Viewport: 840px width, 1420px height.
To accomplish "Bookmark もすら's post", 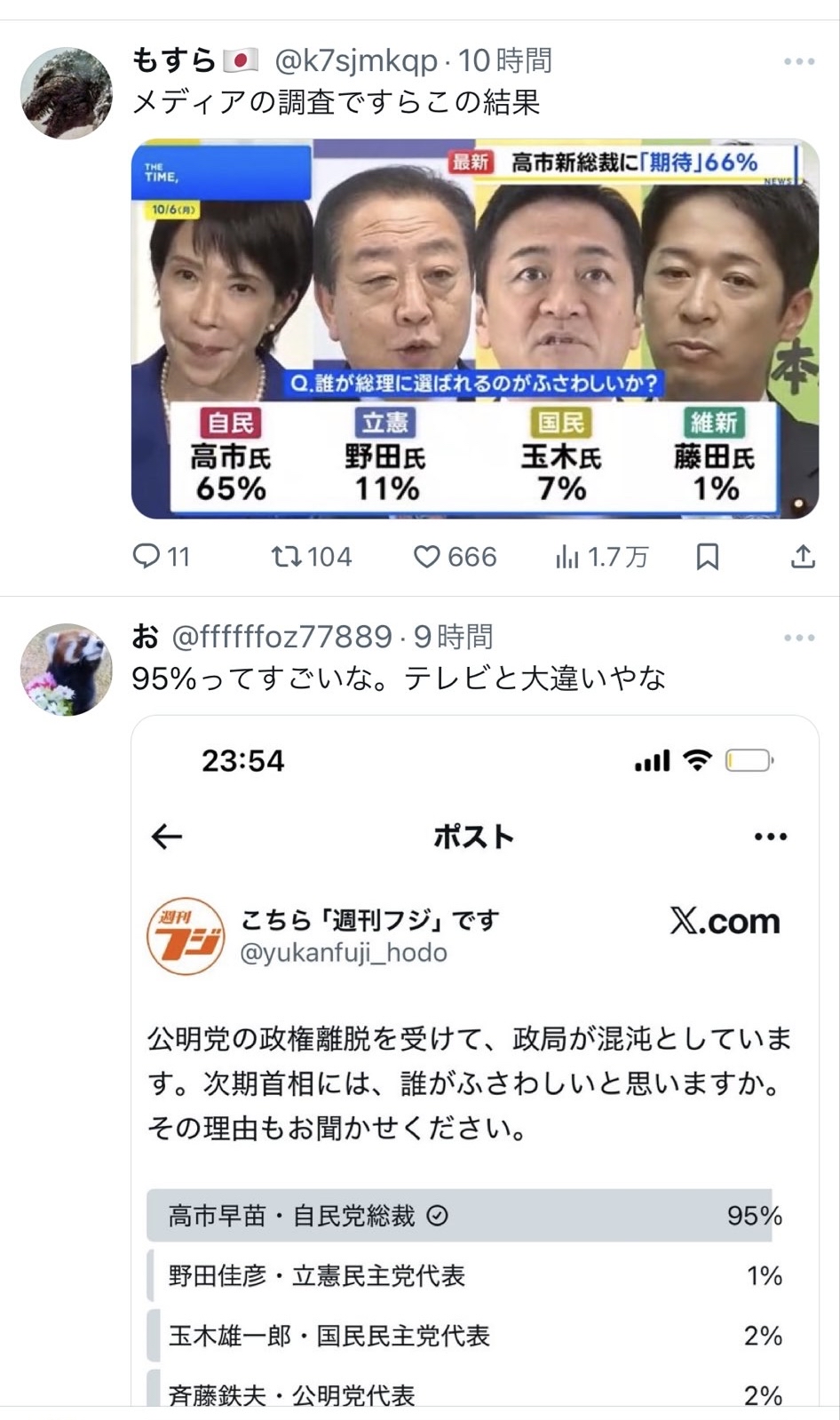I will (x=707, y=557).
